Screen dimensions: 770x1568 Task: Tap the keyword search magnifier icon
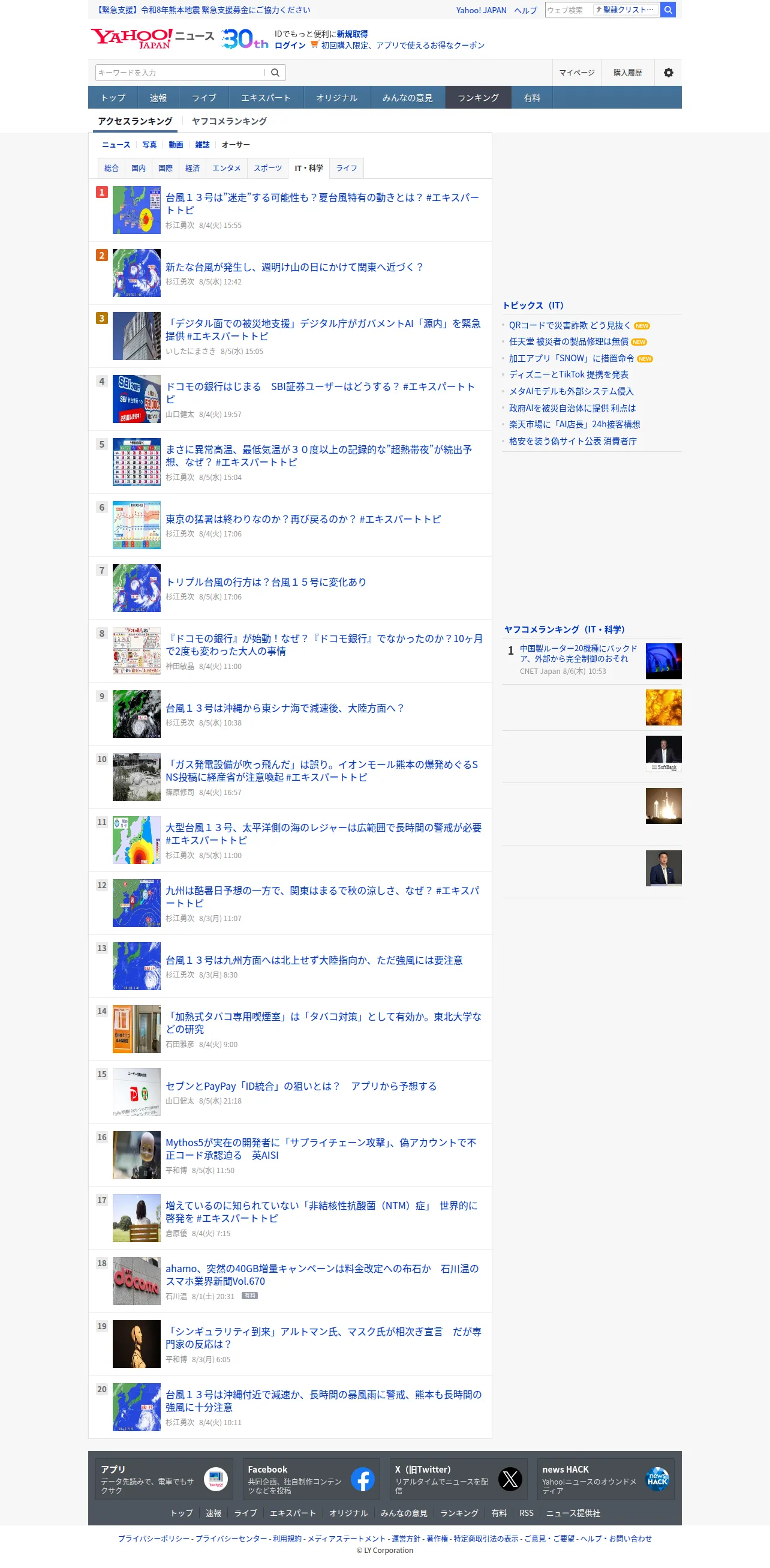coord(275,73)
